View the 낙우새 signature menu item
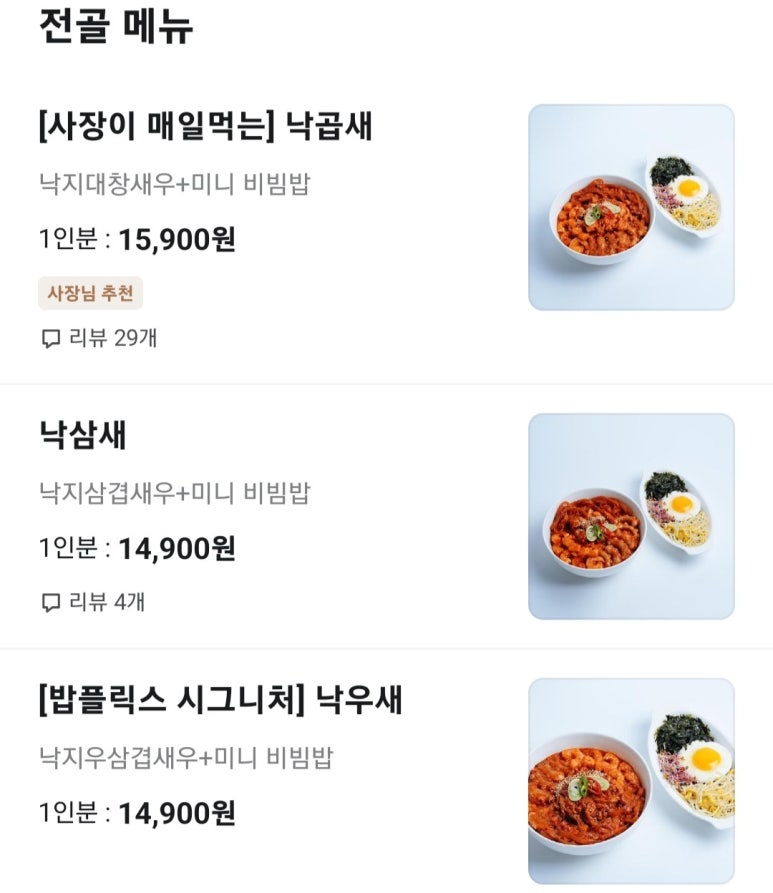Viewport: 773px width, 893px height. click(x=220, y=700)
